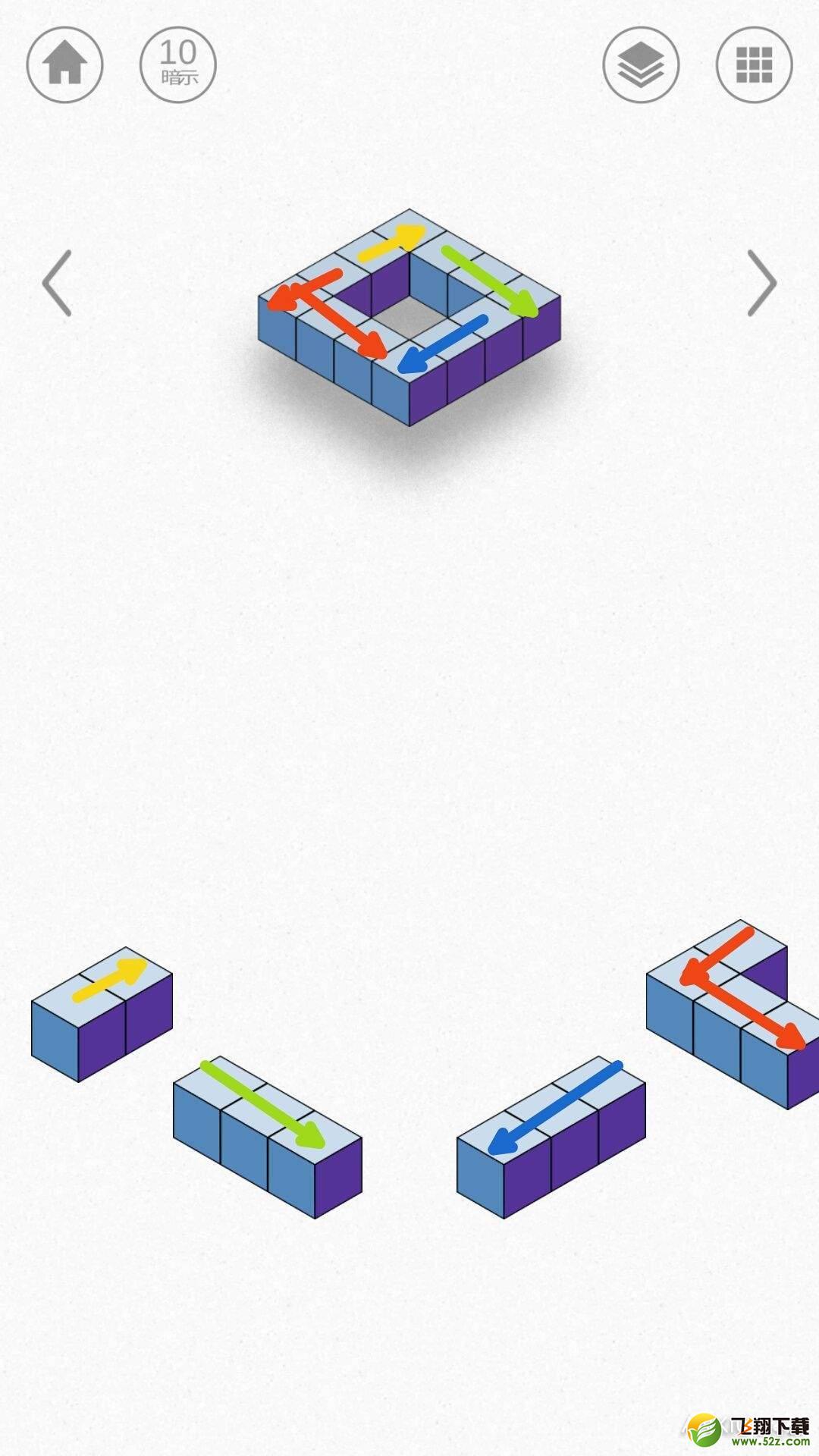Screen dimensions: 819x1456
Task: Go to the next puzzle
Action: pos(761,283)
